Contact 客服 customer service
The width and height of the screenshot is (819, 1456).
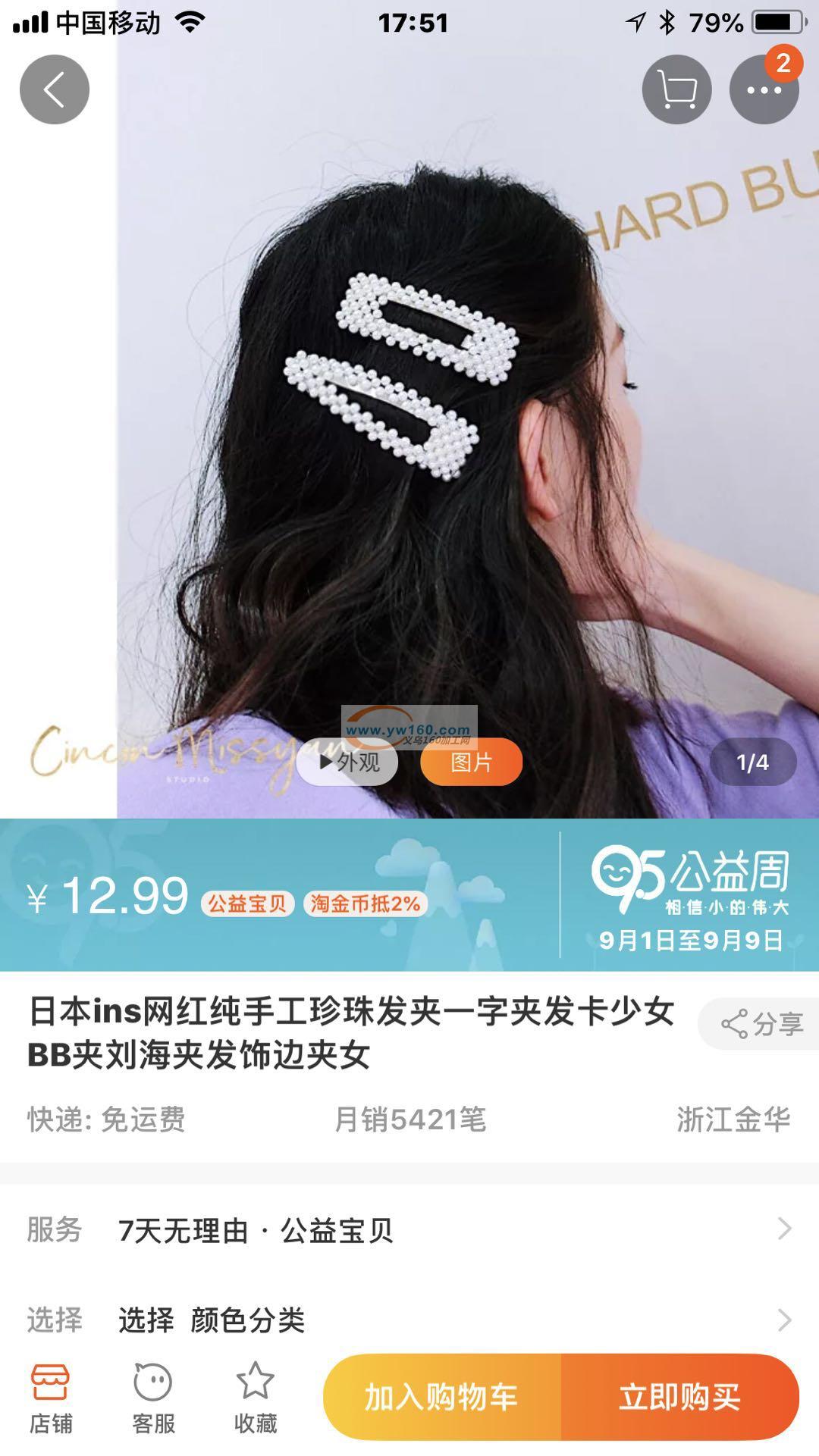(x=153, y=1399)
